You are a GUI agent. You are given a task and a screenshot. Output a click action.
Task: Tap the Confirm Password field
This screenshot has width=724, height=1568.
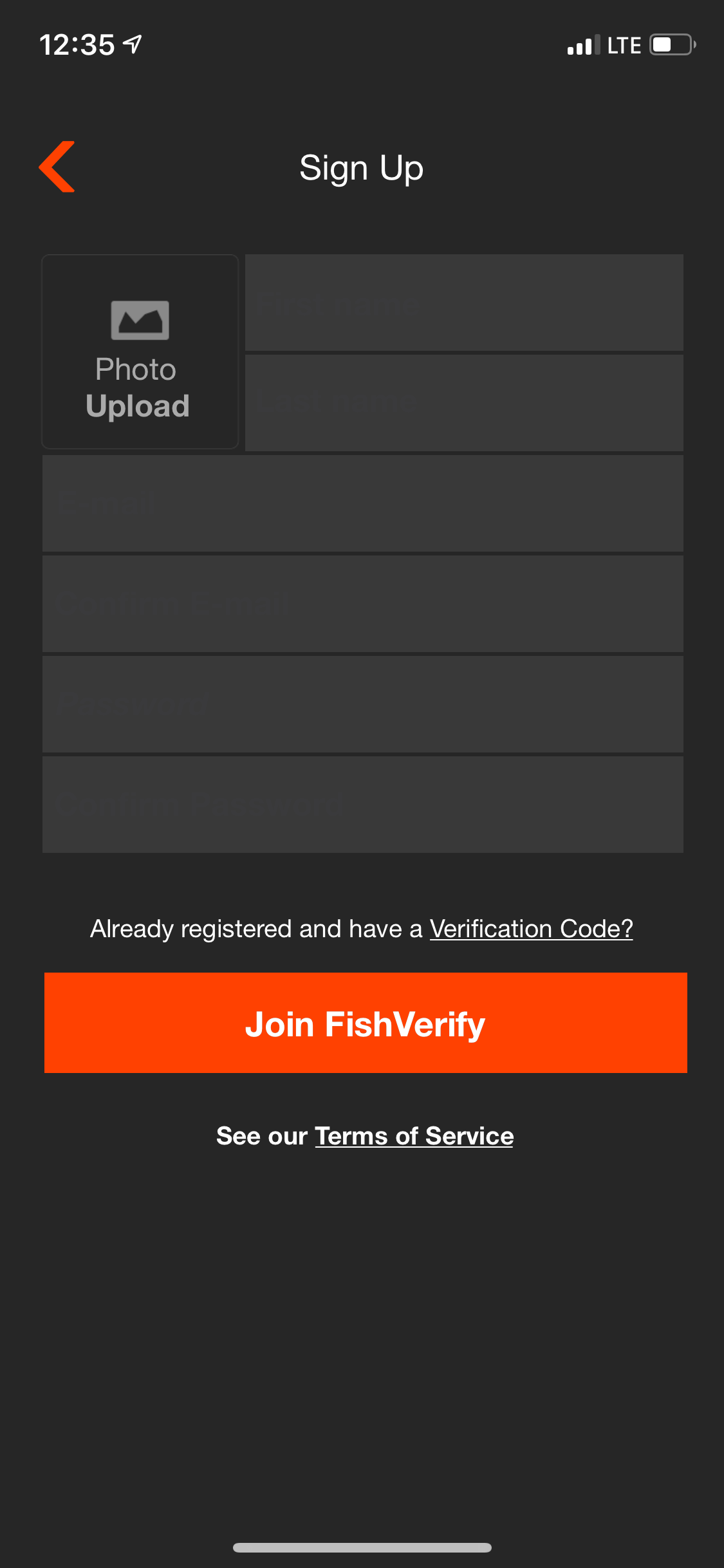[362, 805]
